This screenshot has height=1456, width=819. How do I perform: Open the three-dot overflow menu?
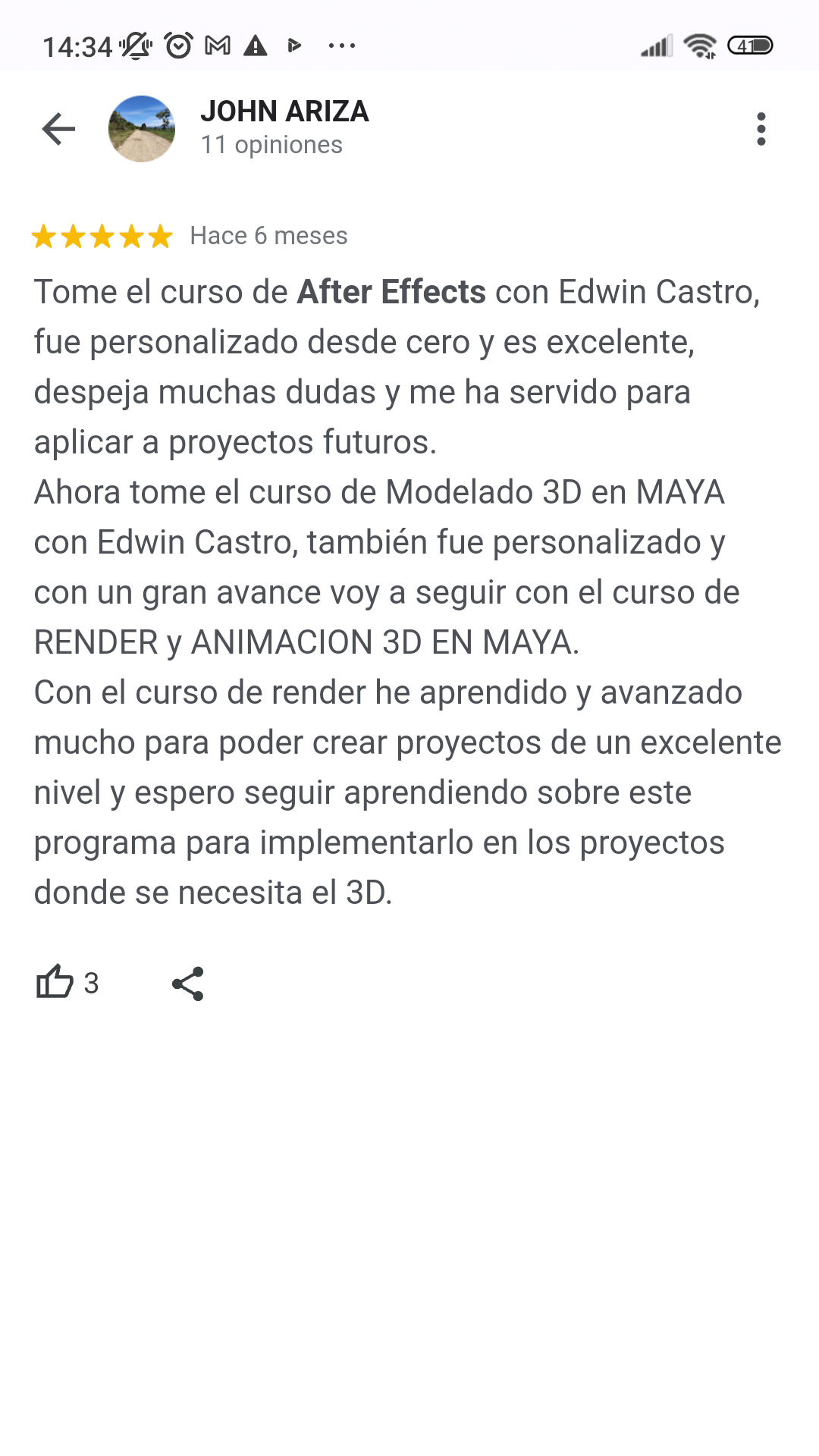[x=761, y=129]
